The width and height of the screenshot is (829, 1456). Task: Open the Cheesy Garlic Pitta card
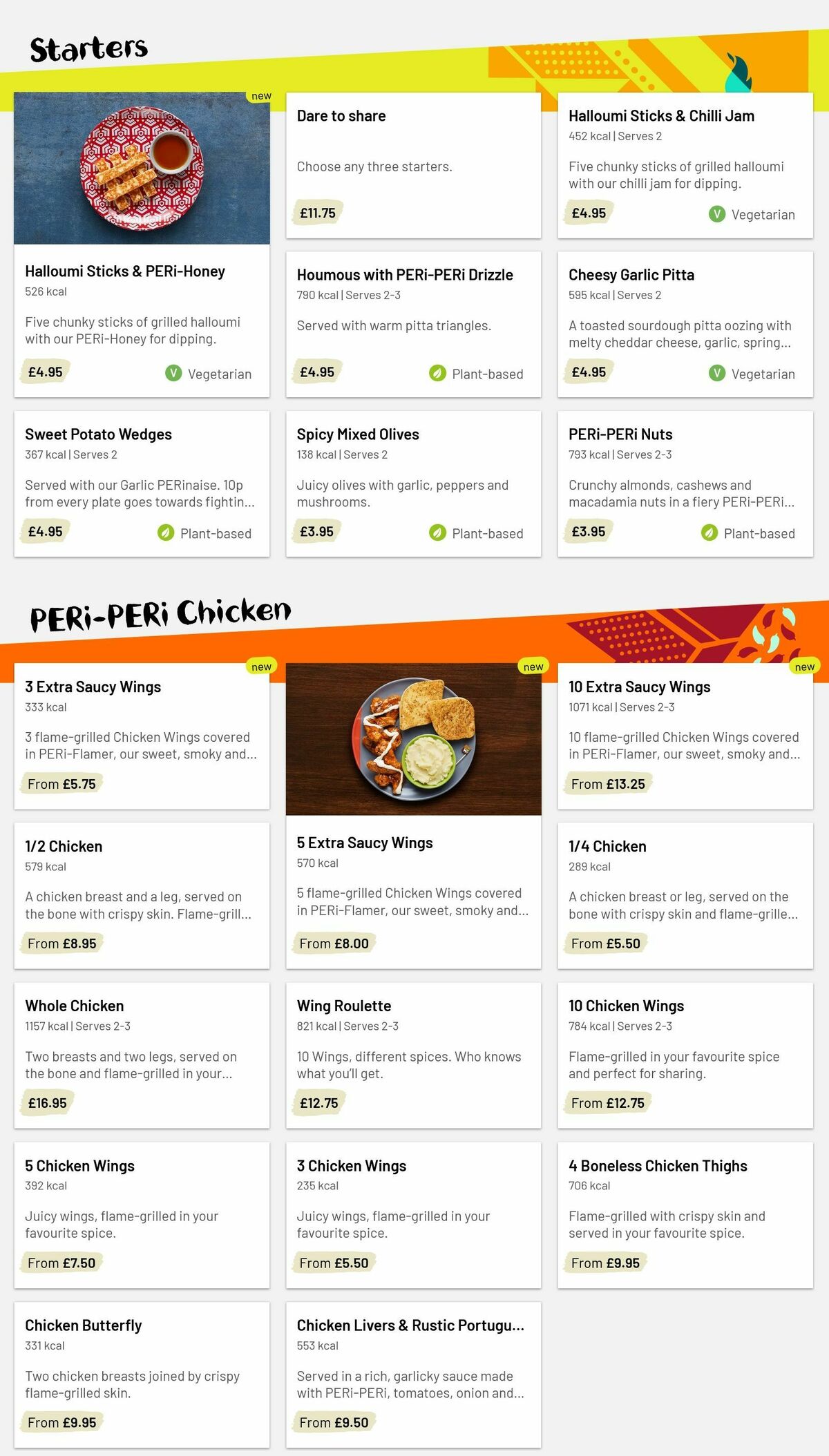pos(685,325)
